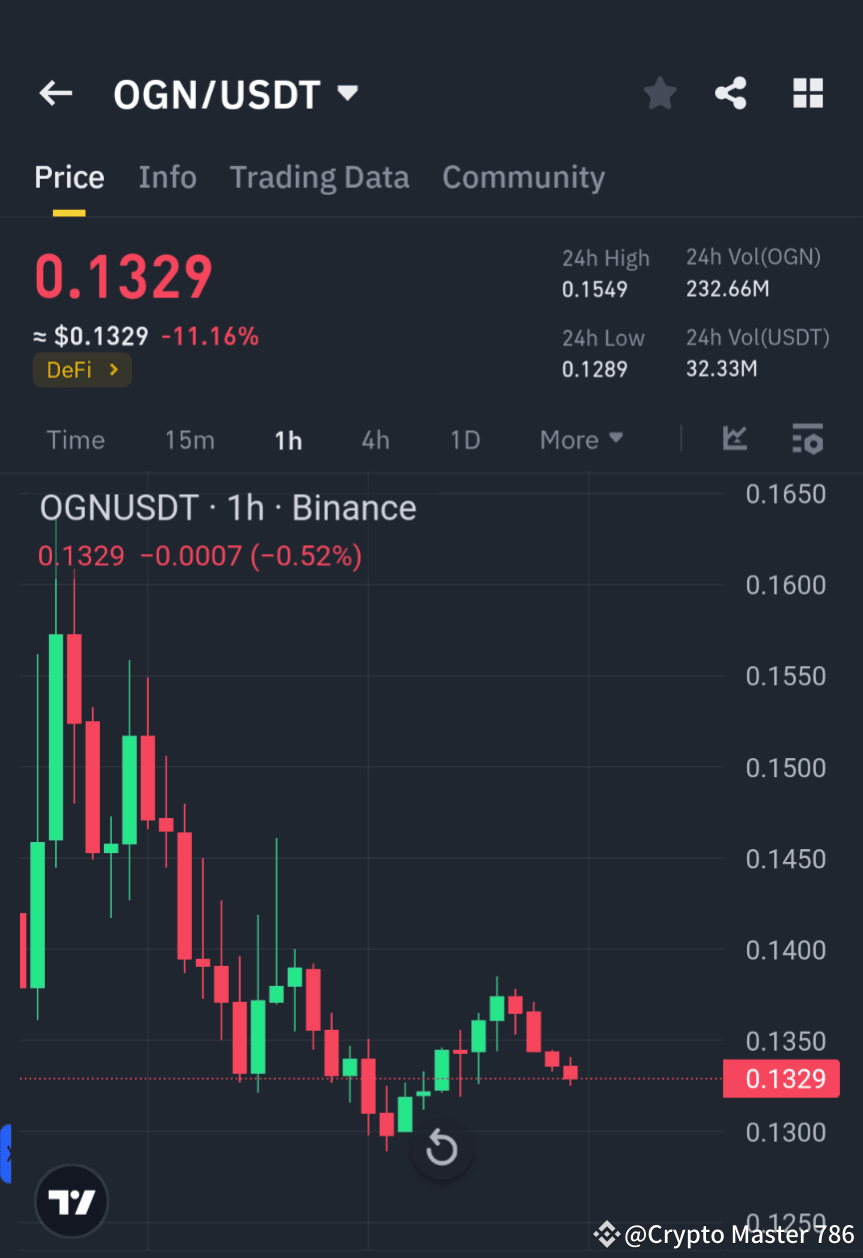The width and height of the screenshot is (863, 1258).
Task: Click the TradingView logo on the chart
Action: (71, 1200)
